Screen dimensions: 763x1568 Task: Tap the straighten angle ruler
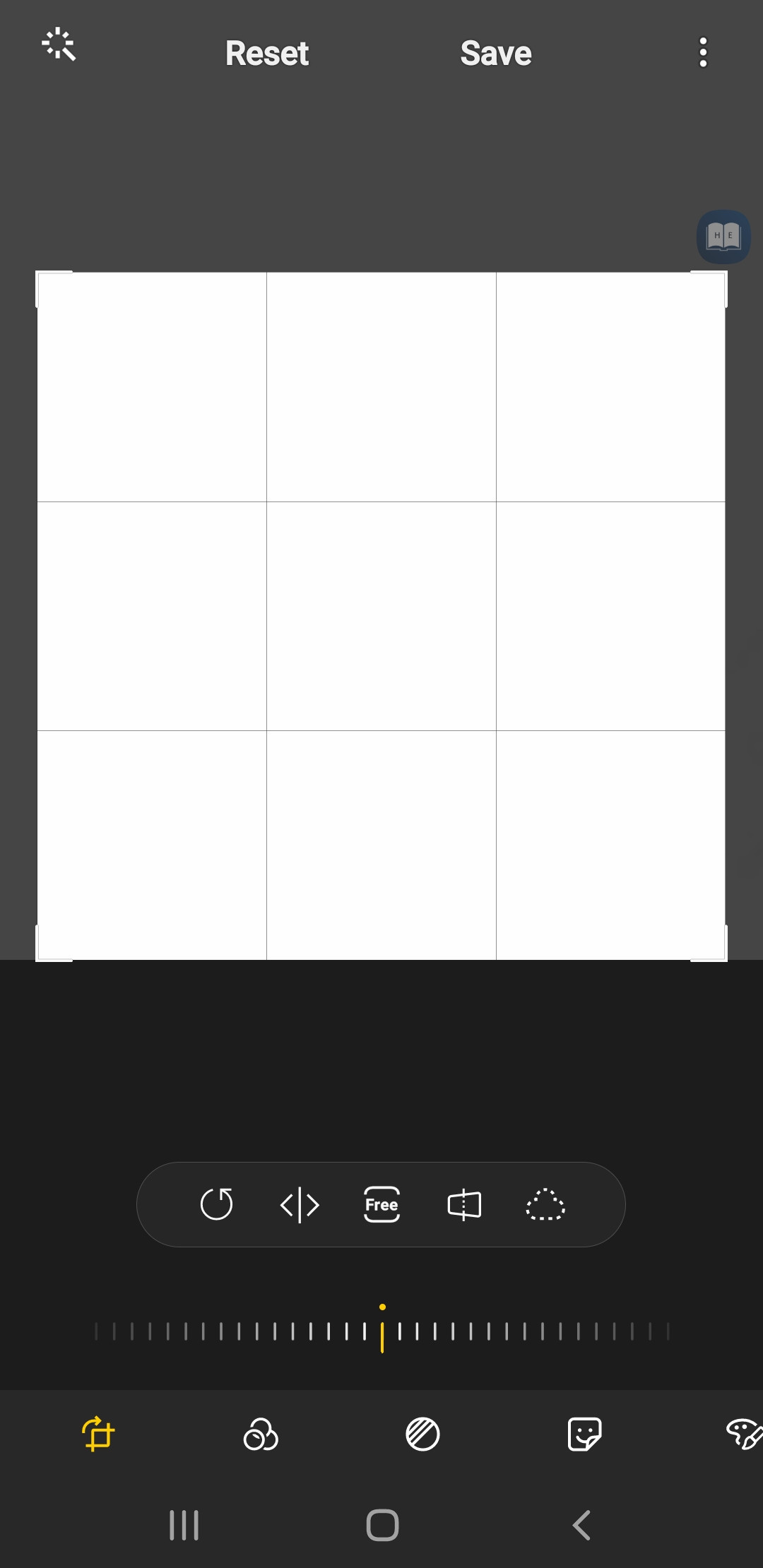tap(381, 1331)
